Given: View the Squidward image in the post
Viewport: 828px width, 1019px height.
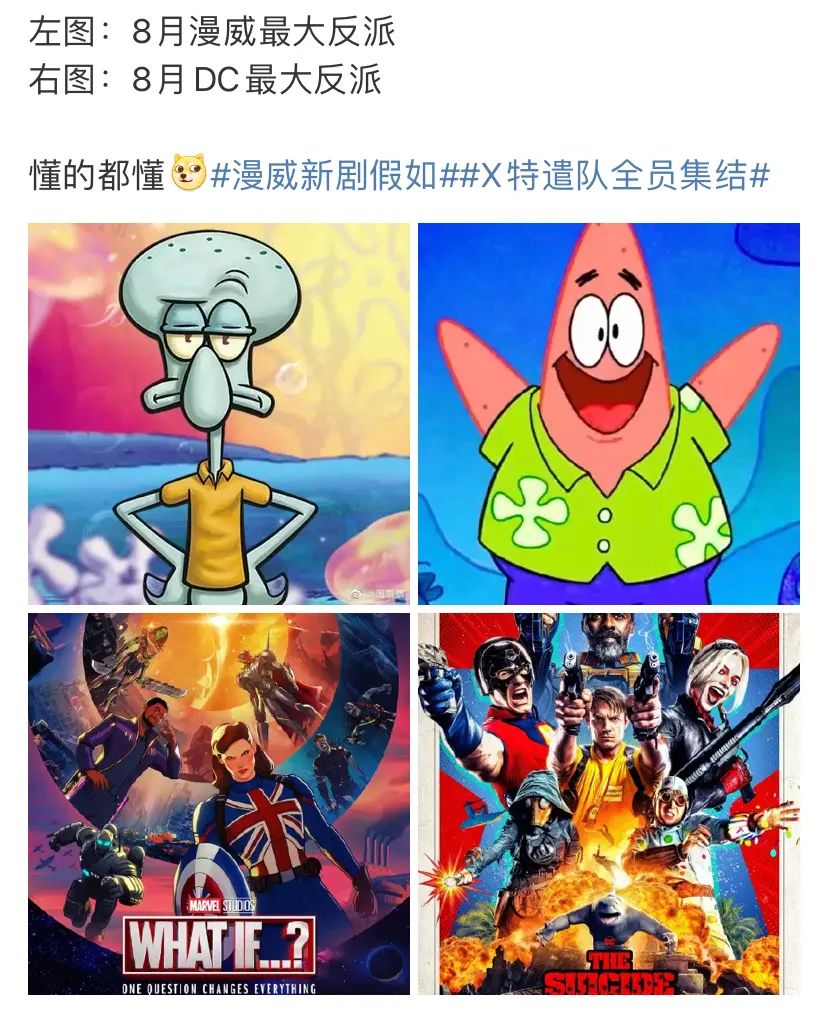Looking at the screenshot, I should [219, 414].
